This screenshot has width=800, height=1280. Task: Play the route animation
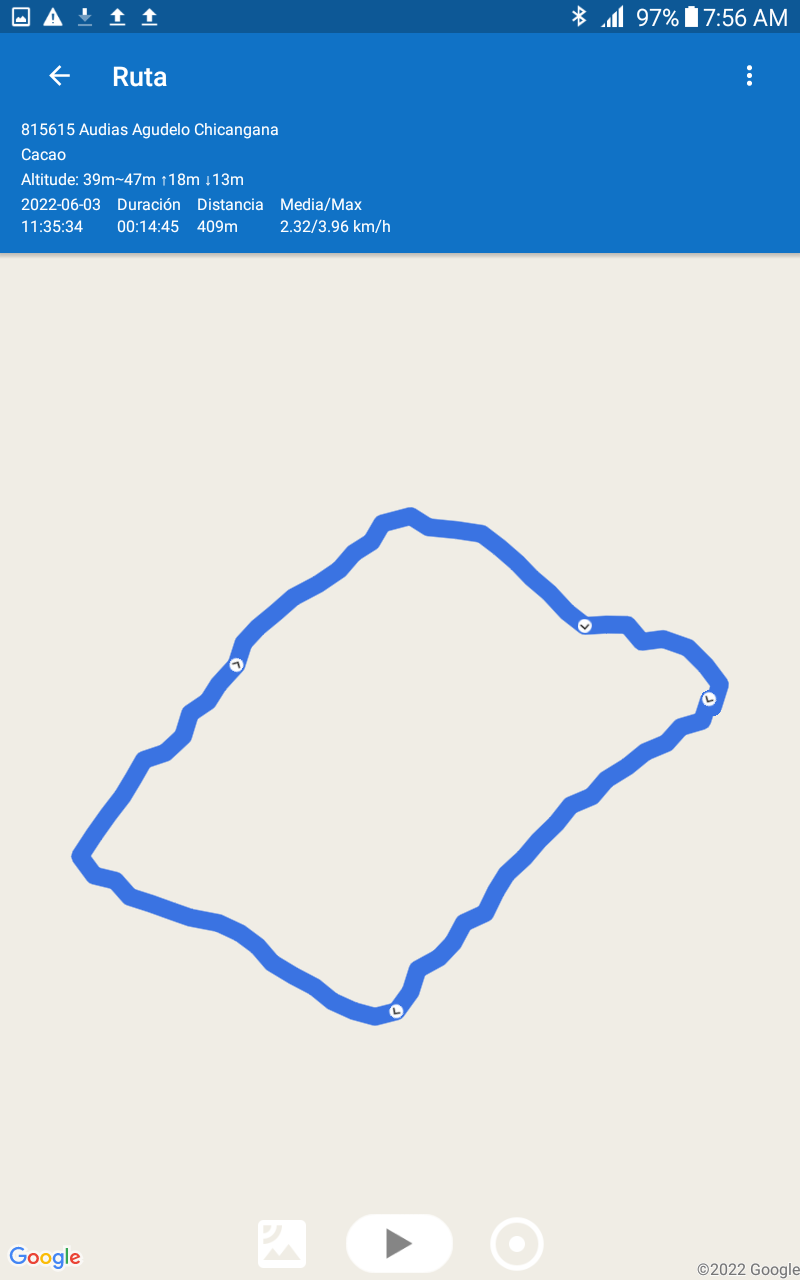pos(399,1243)
